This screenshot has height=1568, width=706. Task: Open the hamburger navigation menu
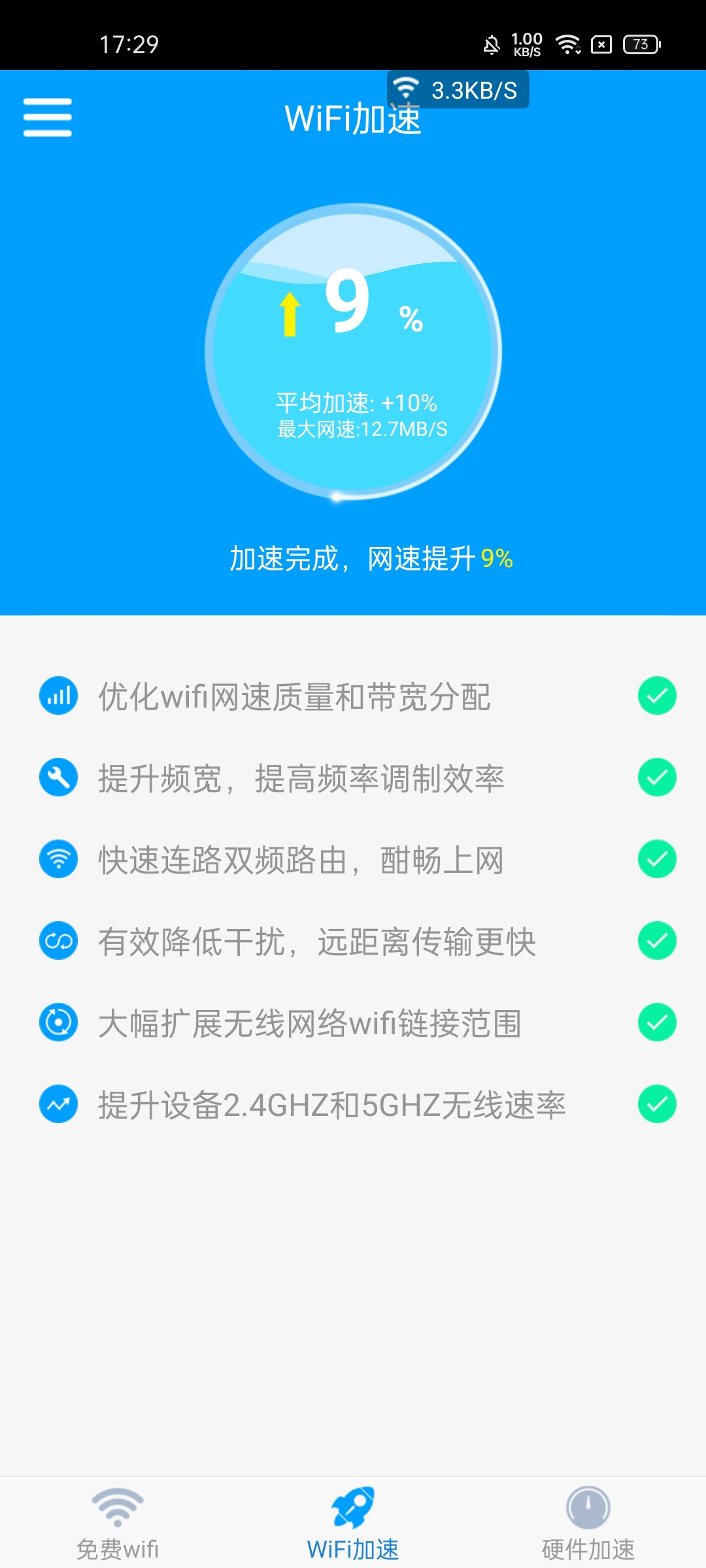(x=47, y=116)
